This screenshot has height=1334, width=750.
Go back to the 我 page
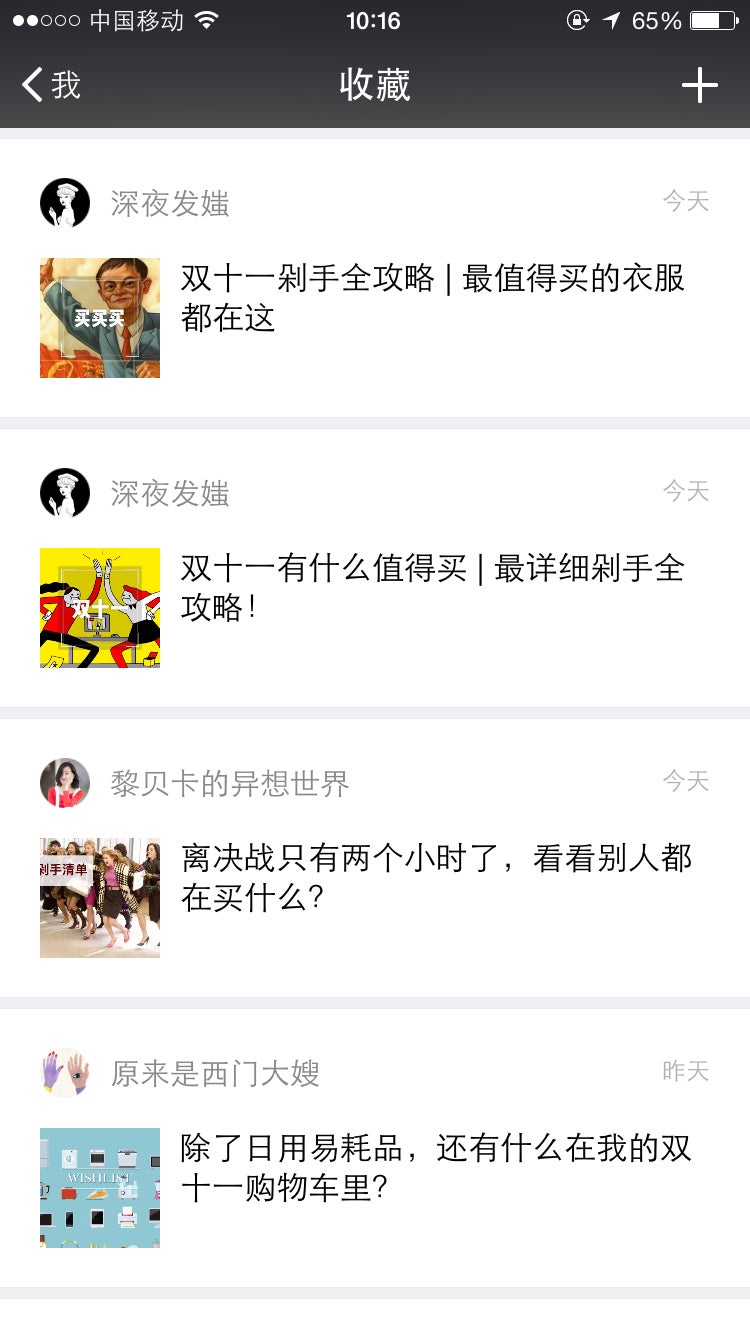pyautogui.click(x=50, y=85)
